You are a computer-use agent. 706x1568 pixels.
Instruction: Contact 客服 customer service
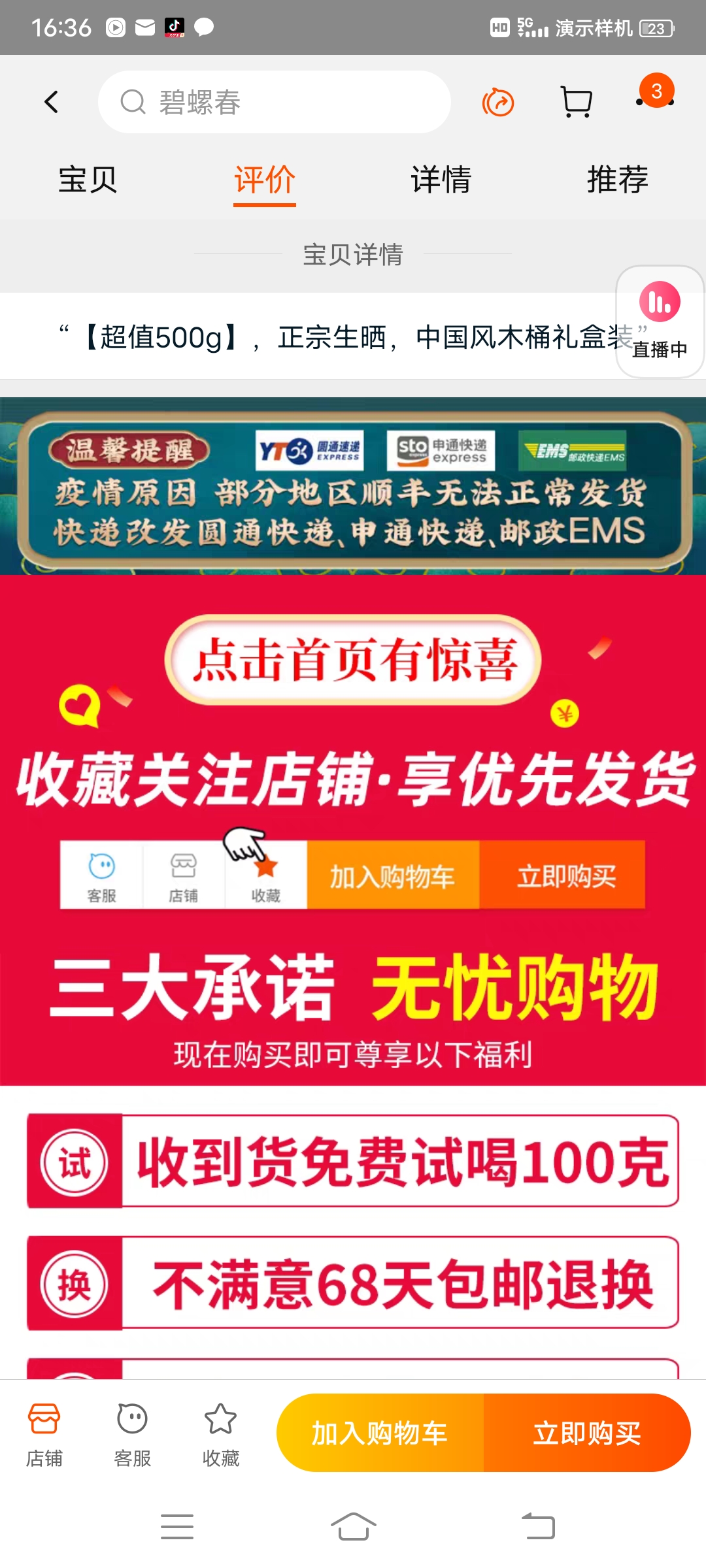132,1435
